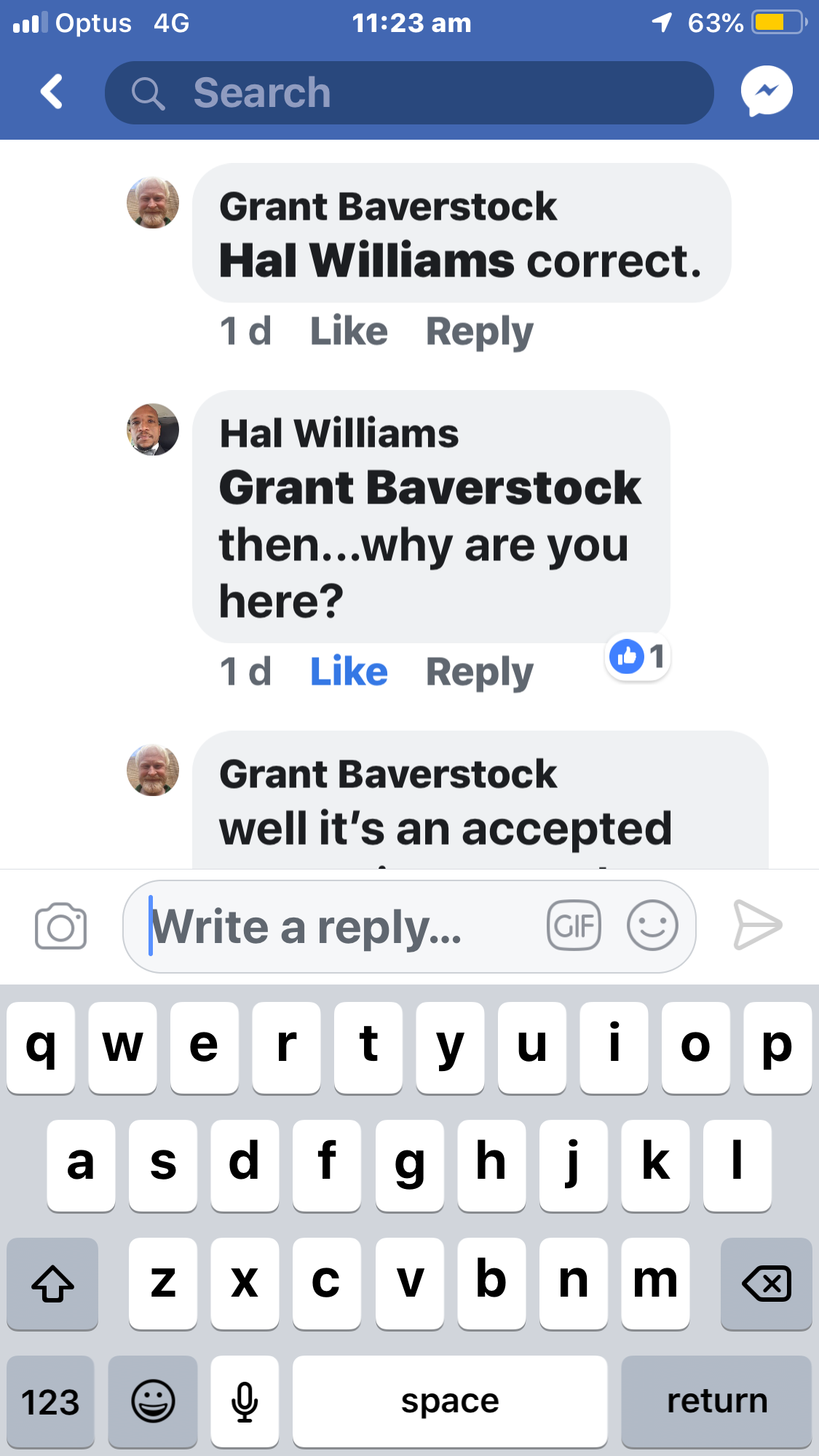Open Messenger from the top bar
The height and width of the screenshot is (1456, 819).
coord(767,92)
